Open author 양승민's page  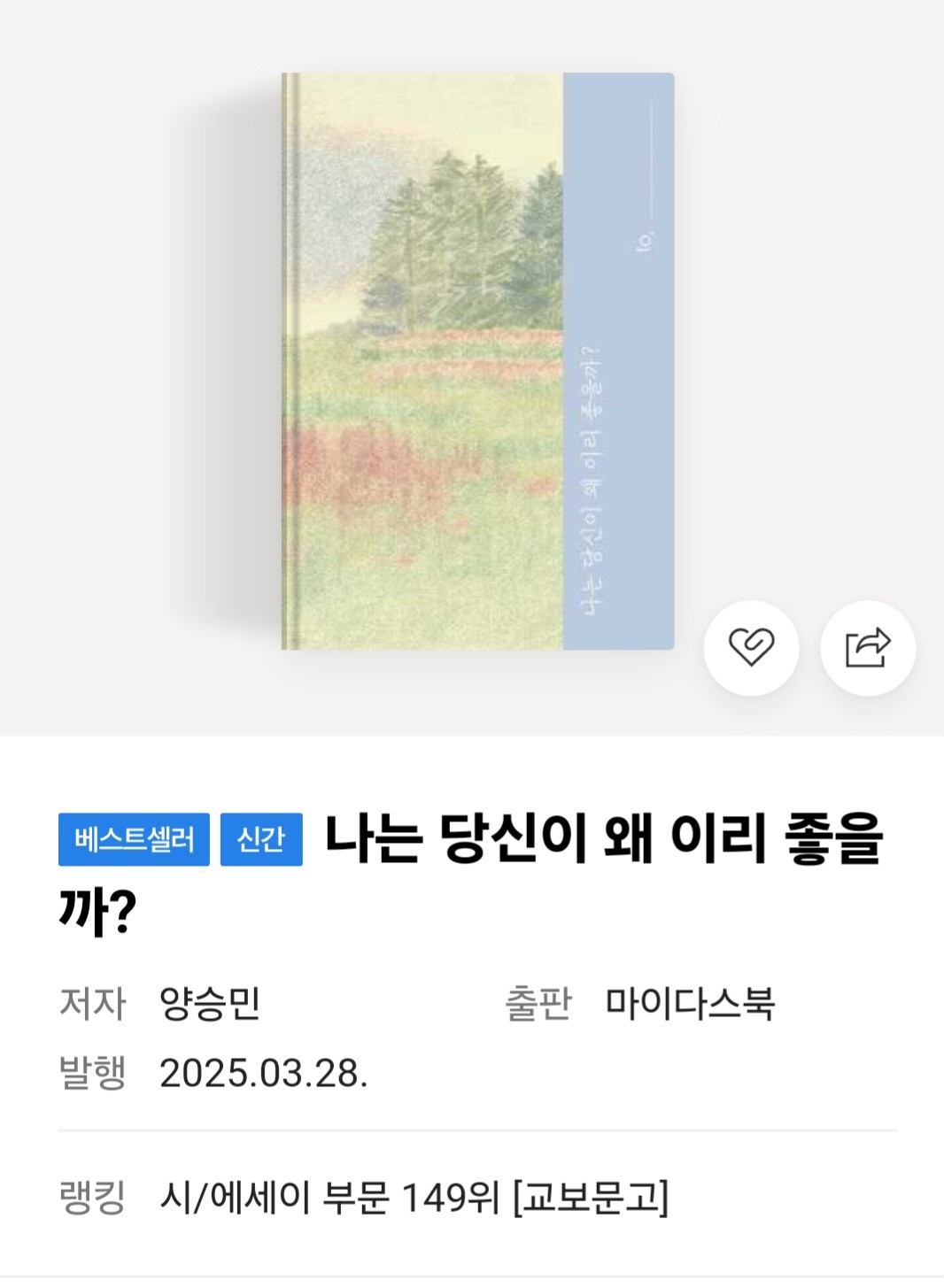click(210, 1004)
